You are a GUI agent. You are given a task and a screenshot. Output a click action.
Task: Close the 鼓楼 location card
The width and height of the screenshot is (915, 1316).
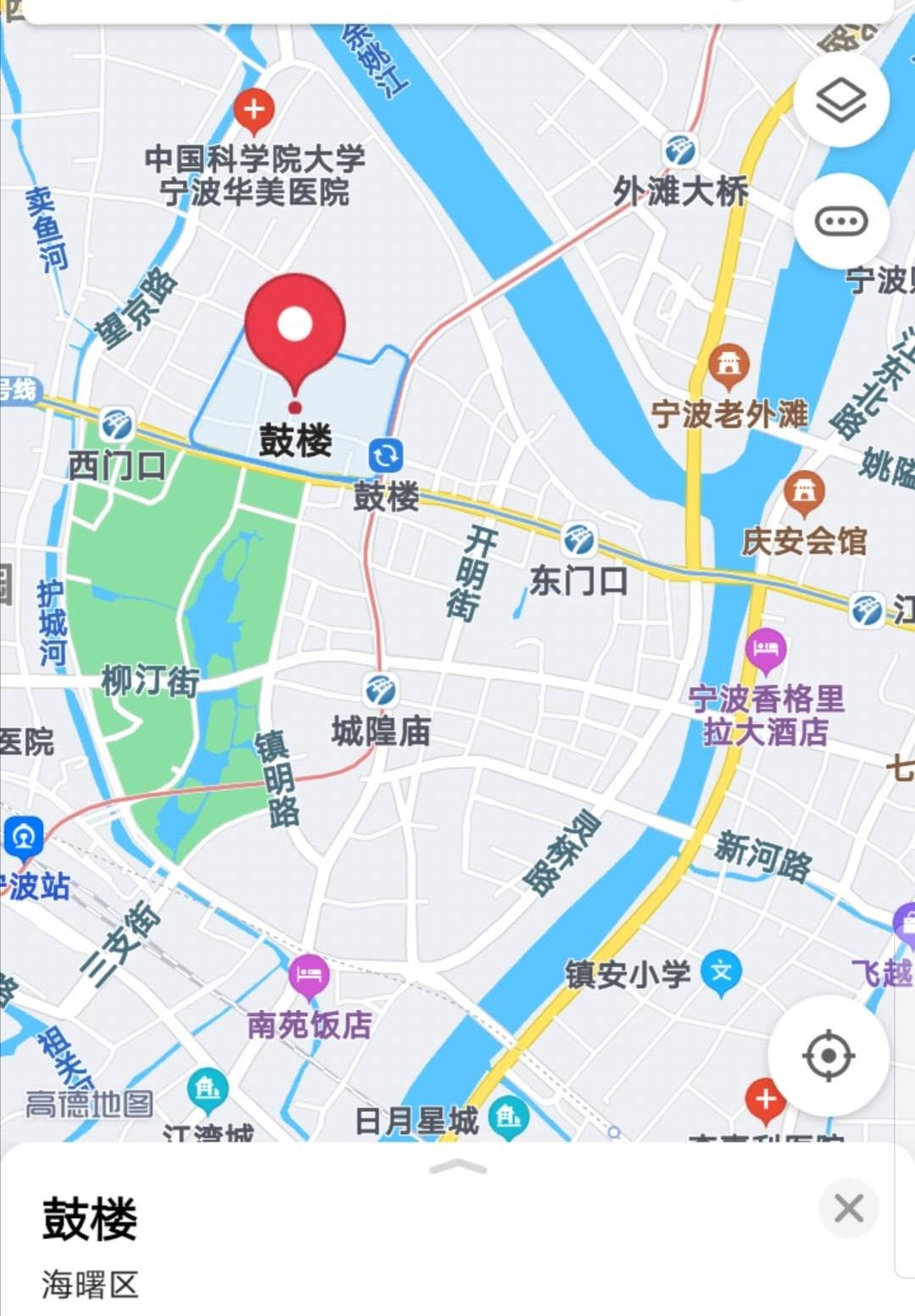pyautogui.click(x=848, y=1208)
